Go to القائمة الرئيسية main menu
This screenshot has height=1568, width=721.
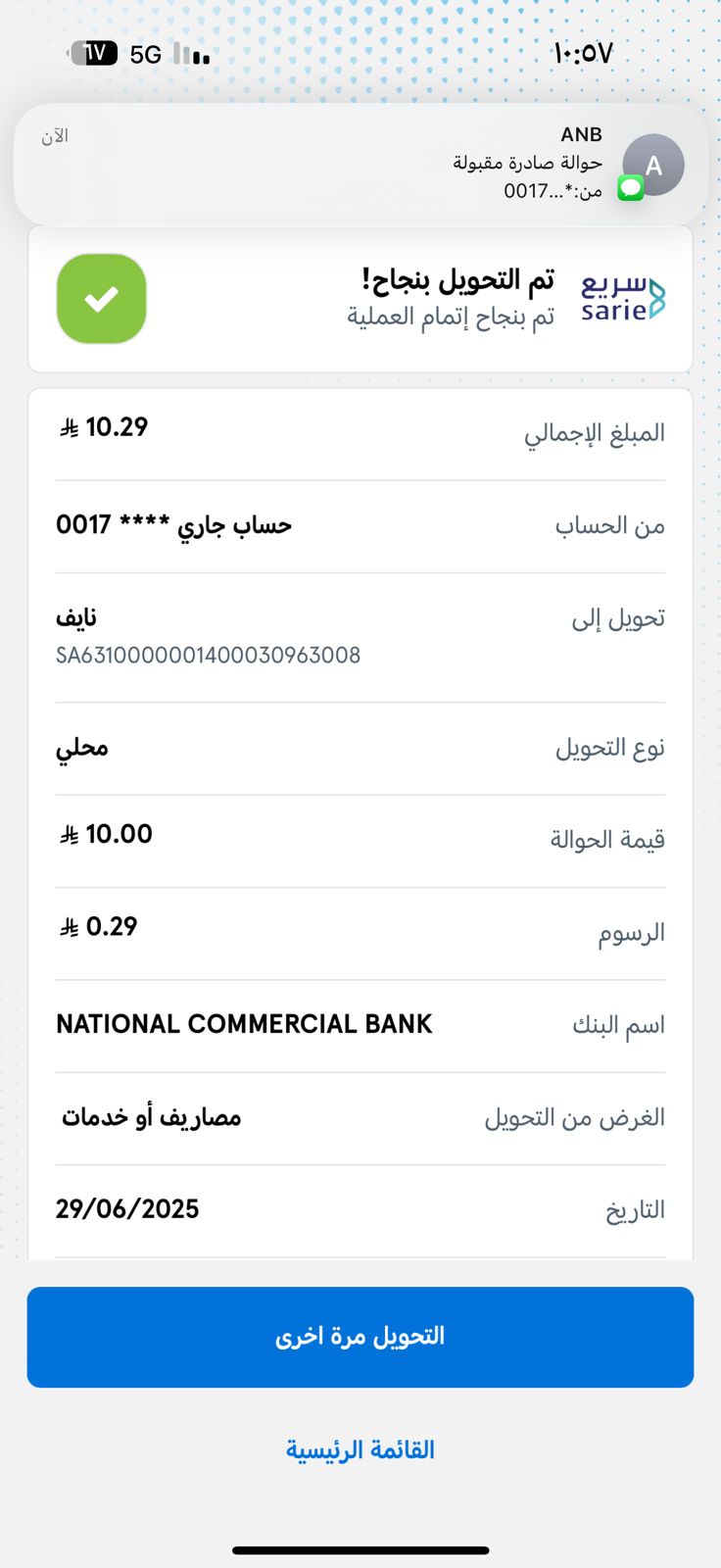click(360, 1449)
